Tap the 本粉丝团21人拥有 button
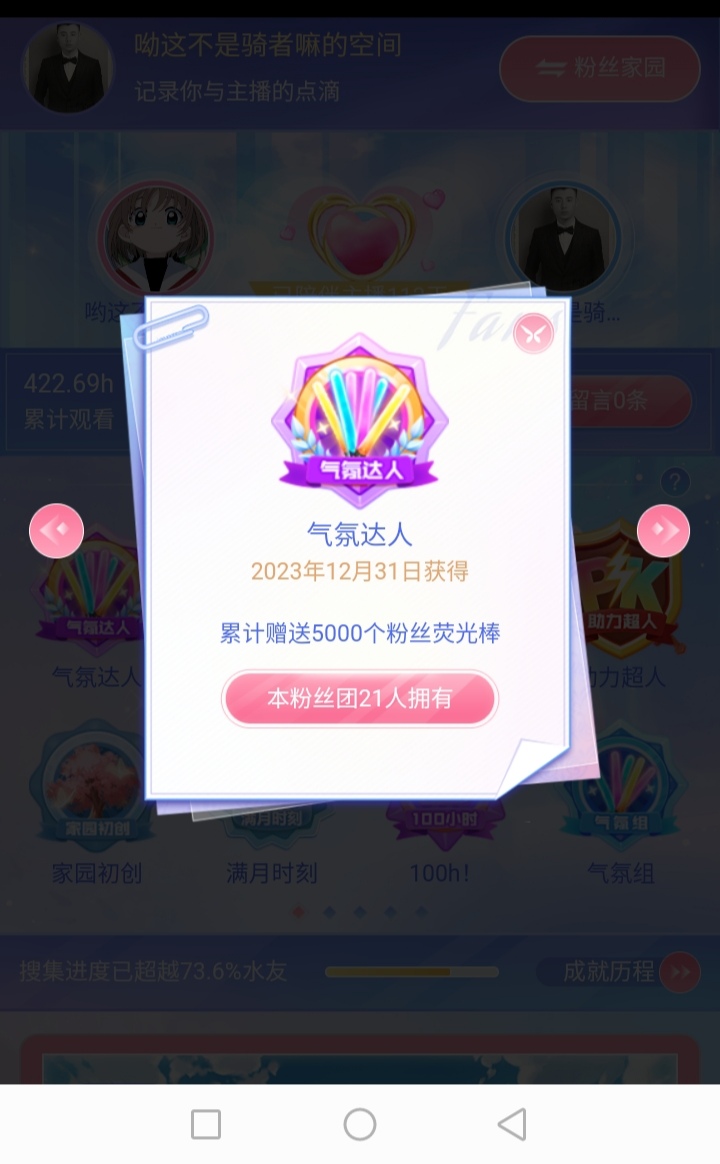The image size is (720, 1164). [360, 698]
